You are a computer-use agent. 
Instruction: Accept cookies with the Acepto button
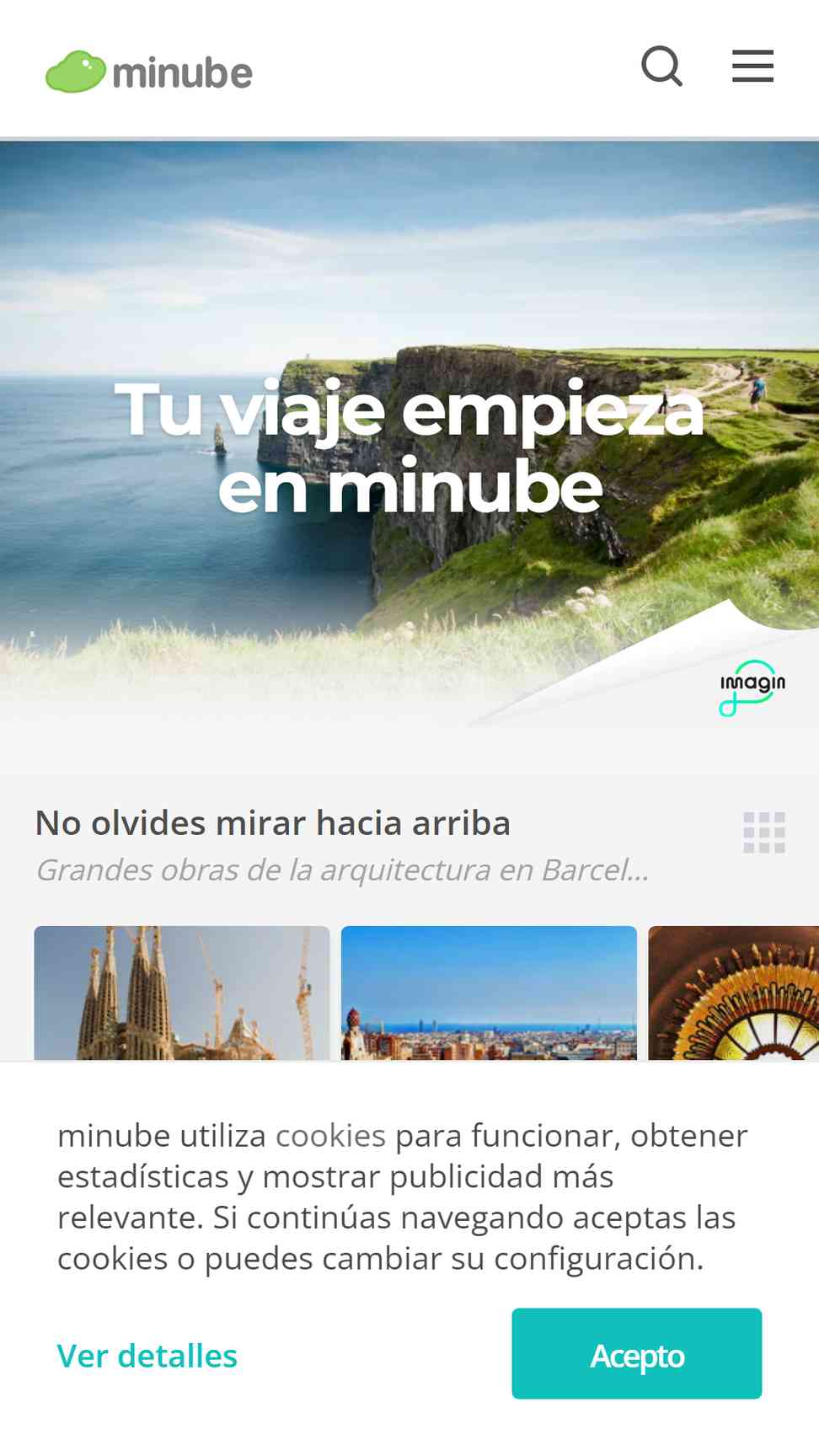click(x=636, y=1354)
